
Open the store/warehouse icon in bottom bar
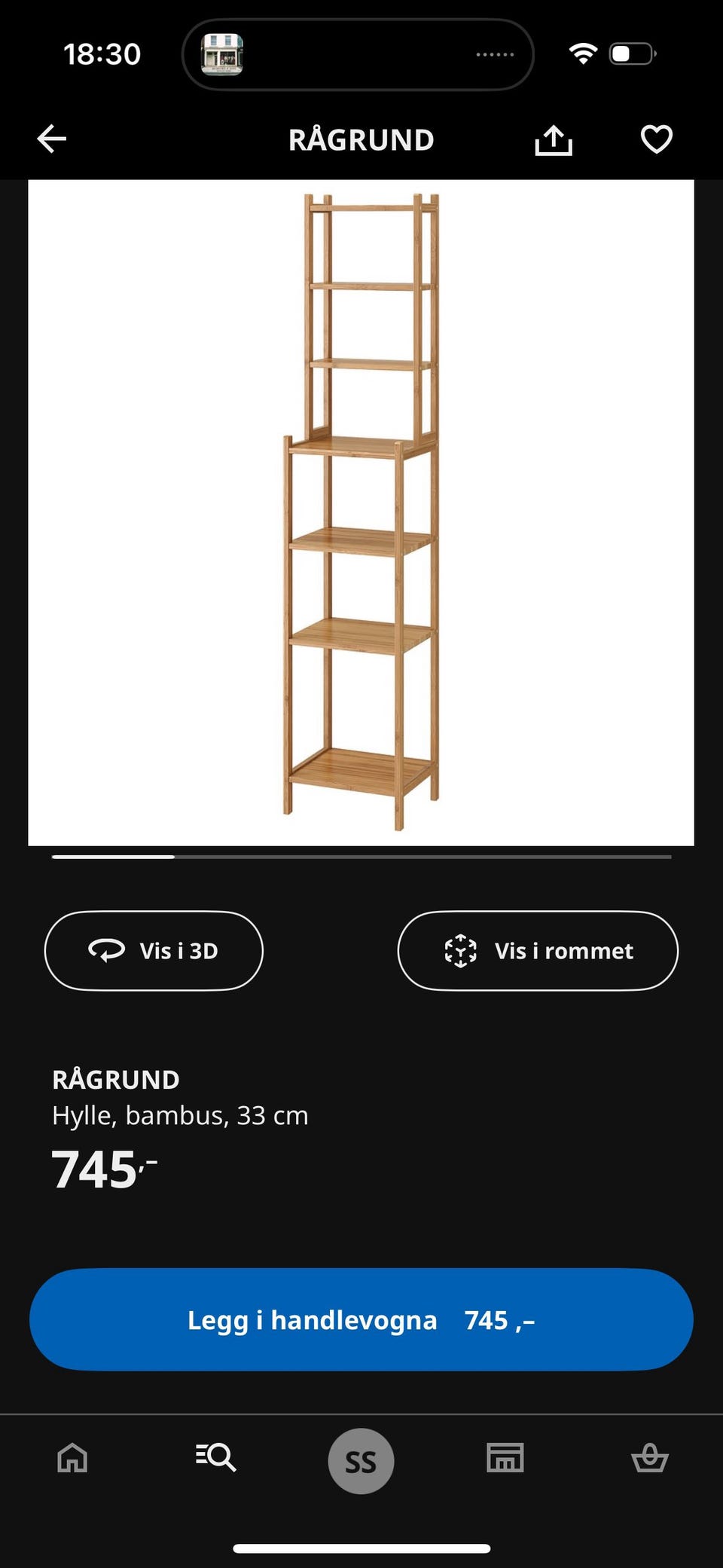505,1459
